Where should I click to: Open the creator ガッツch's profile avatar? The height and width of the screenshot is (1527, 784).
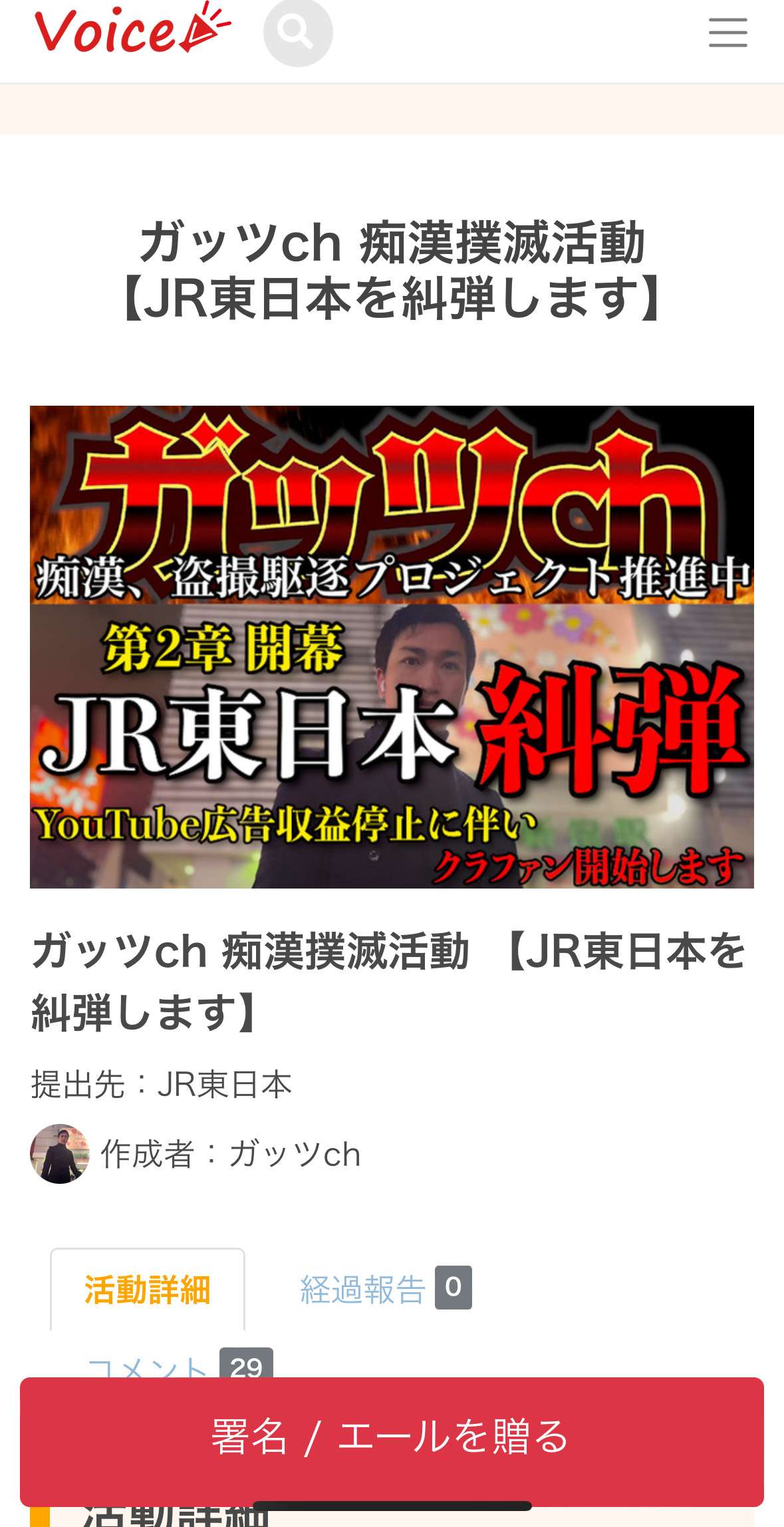point(60,1153)
